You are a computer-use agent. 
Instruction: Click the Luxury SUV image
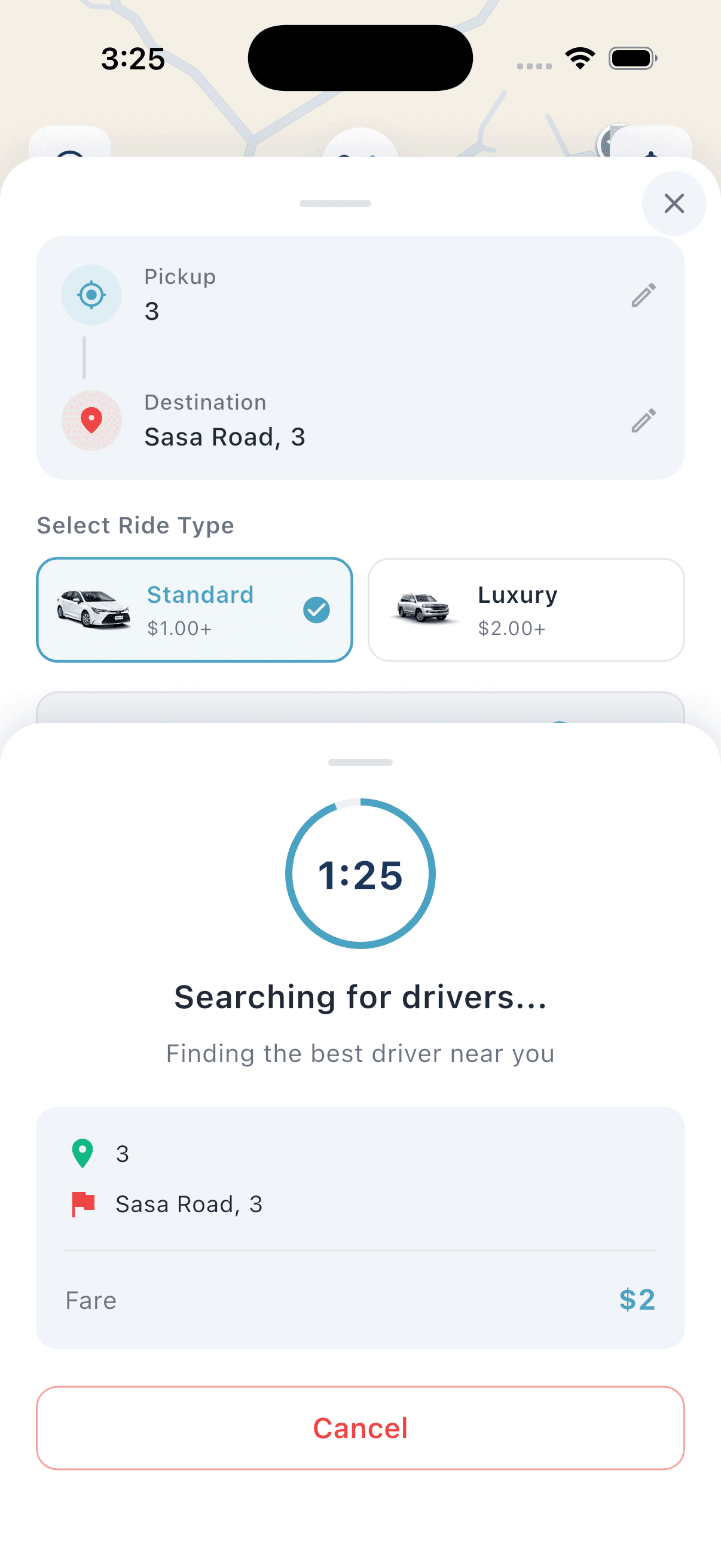point(424,609)
